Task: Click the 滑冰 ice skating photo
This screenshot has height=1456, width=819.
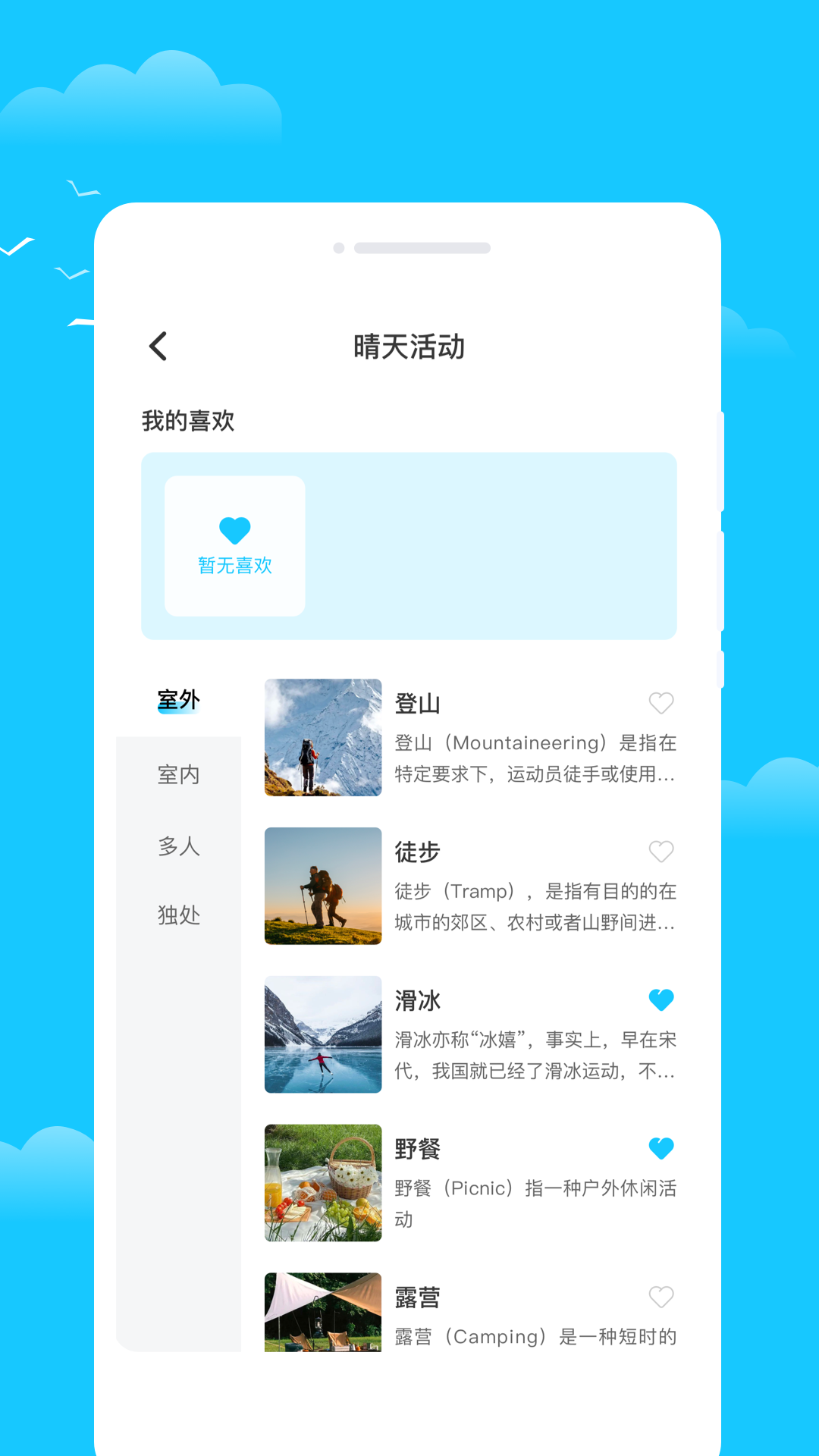Action: (x=322, y=1033)
